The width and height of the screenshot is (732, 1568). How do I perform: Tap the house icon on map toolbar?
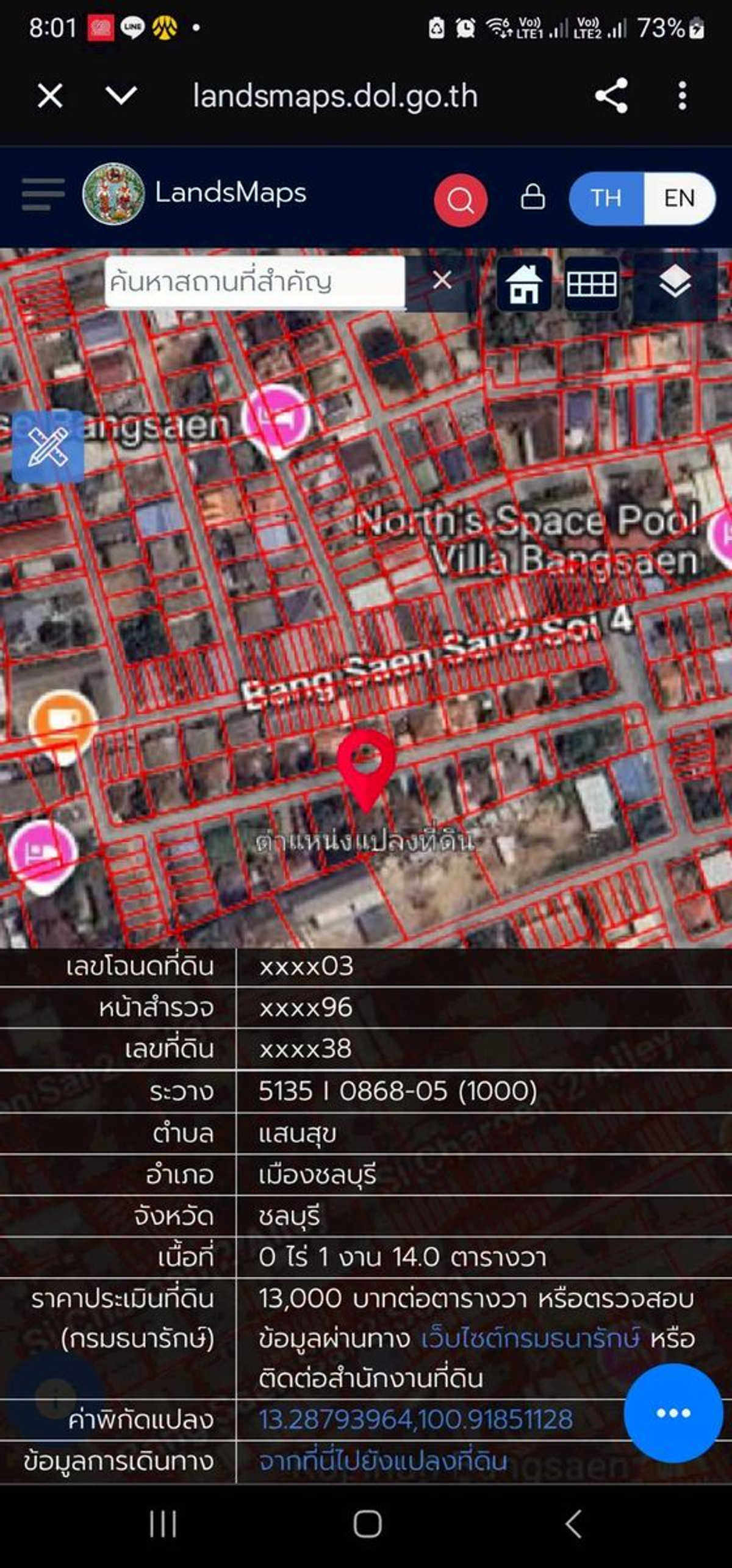(x=525, y=284)
